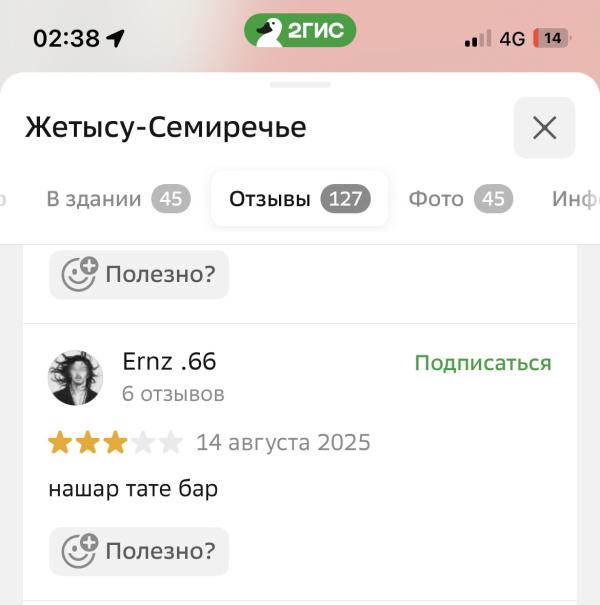Open the Фото tab
Viewport: 600px width, 605px height.
[461, 199]
